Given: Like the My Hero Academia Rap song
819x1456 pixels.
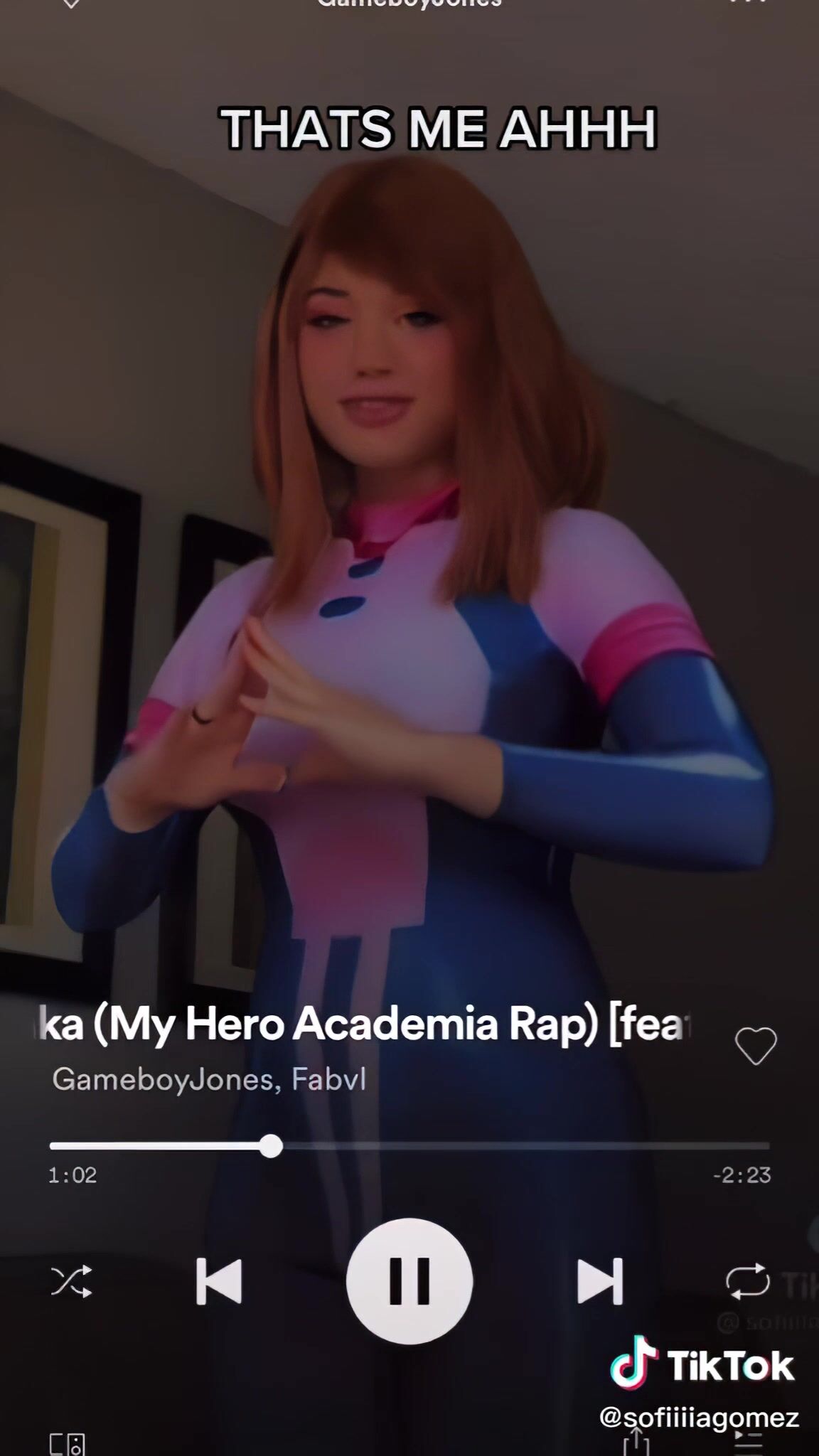Looking at the screenshot, I should 756,1046.
